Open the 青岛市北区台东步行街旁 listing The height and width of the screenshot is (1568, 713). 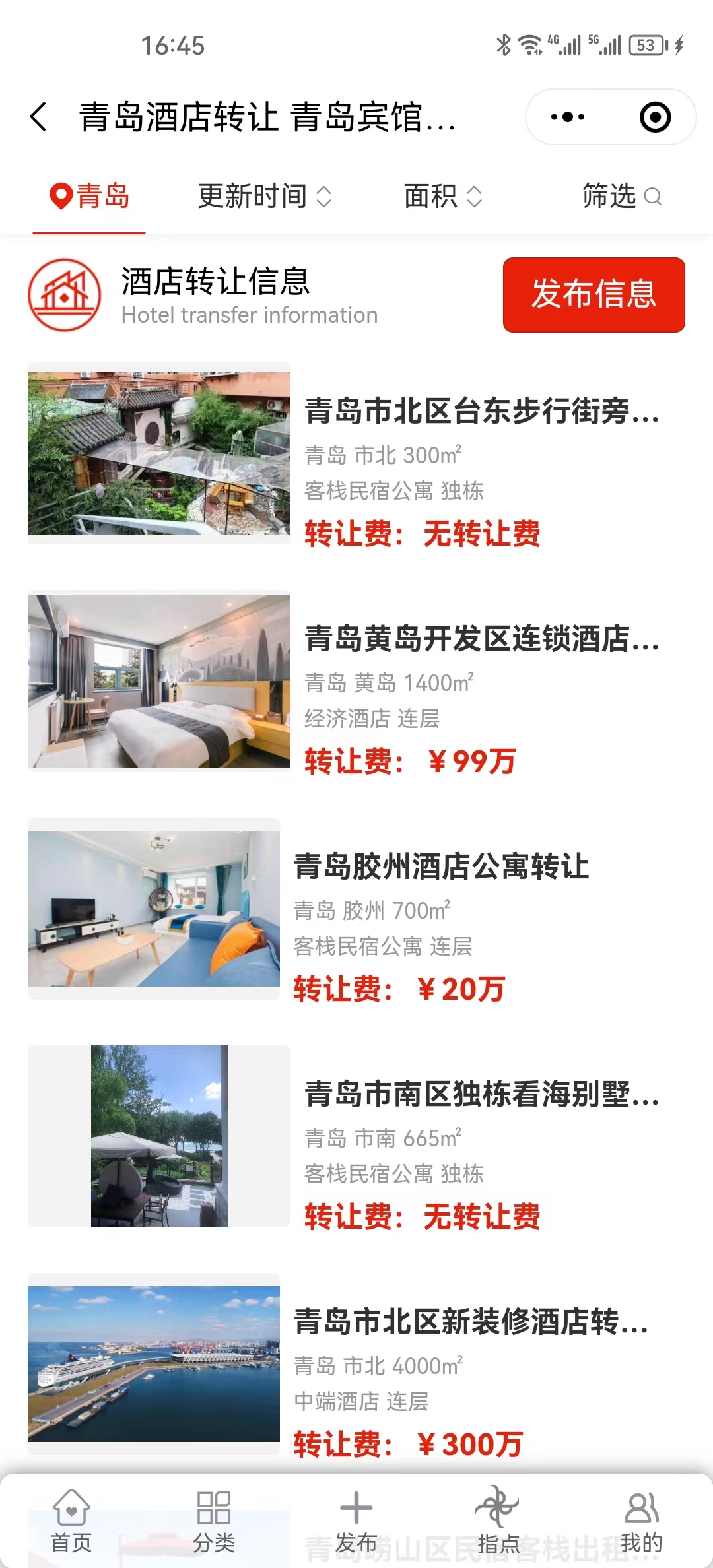pyautogui.click(x=482, y=411)
